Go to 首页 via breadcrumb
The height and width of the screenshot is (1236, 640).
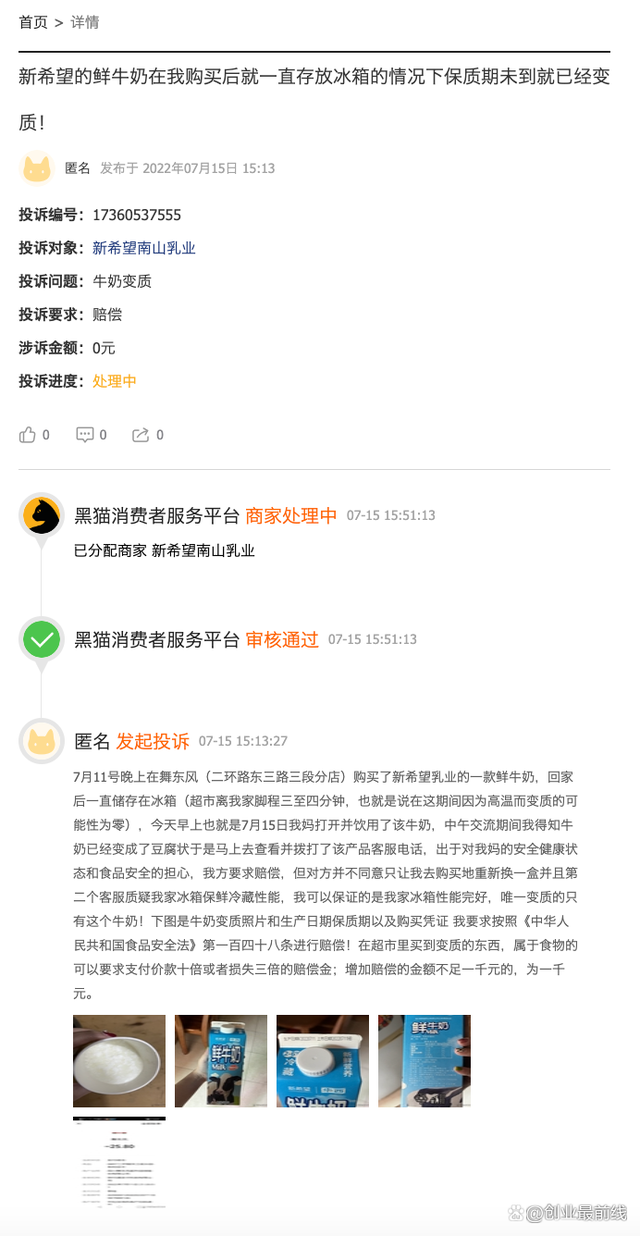point(33,22)
